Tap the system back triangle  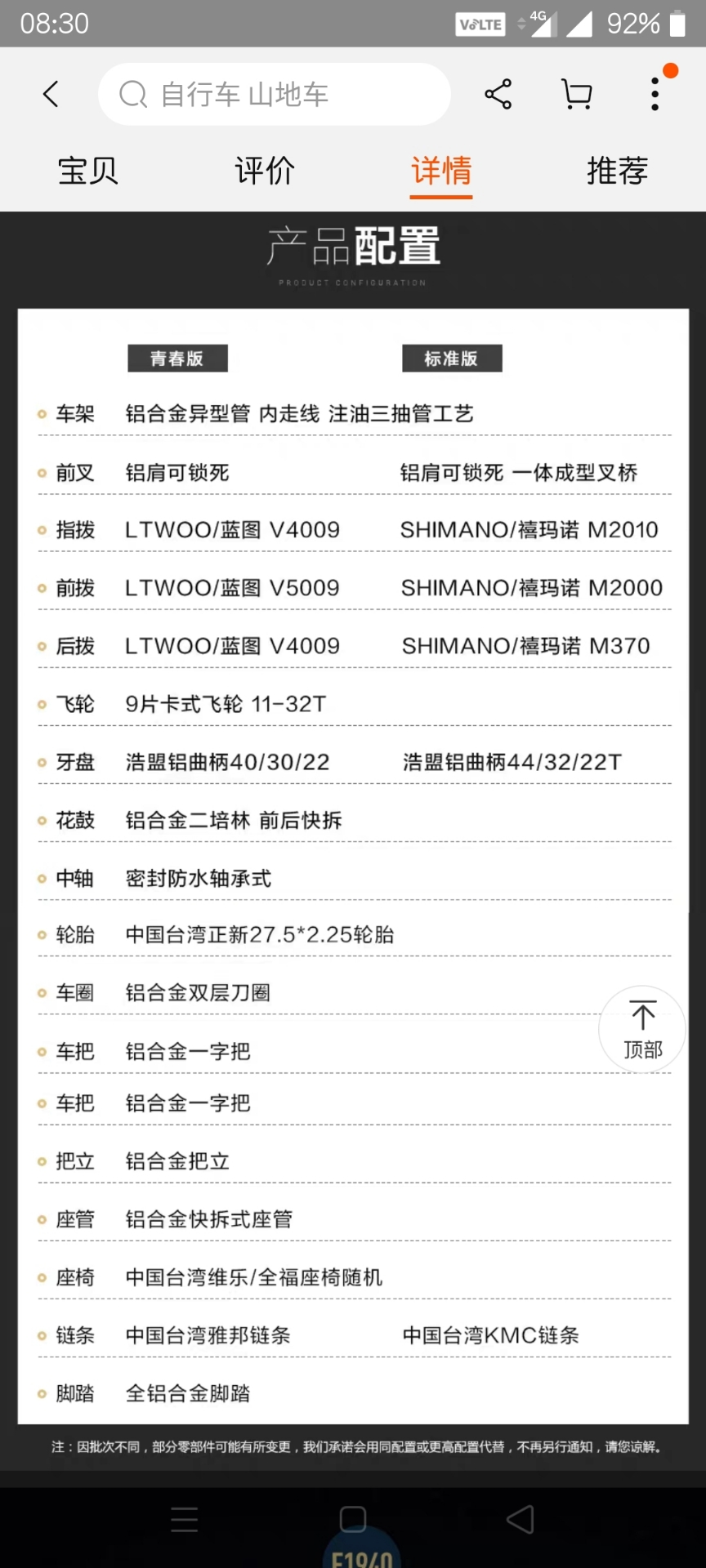521,1520
